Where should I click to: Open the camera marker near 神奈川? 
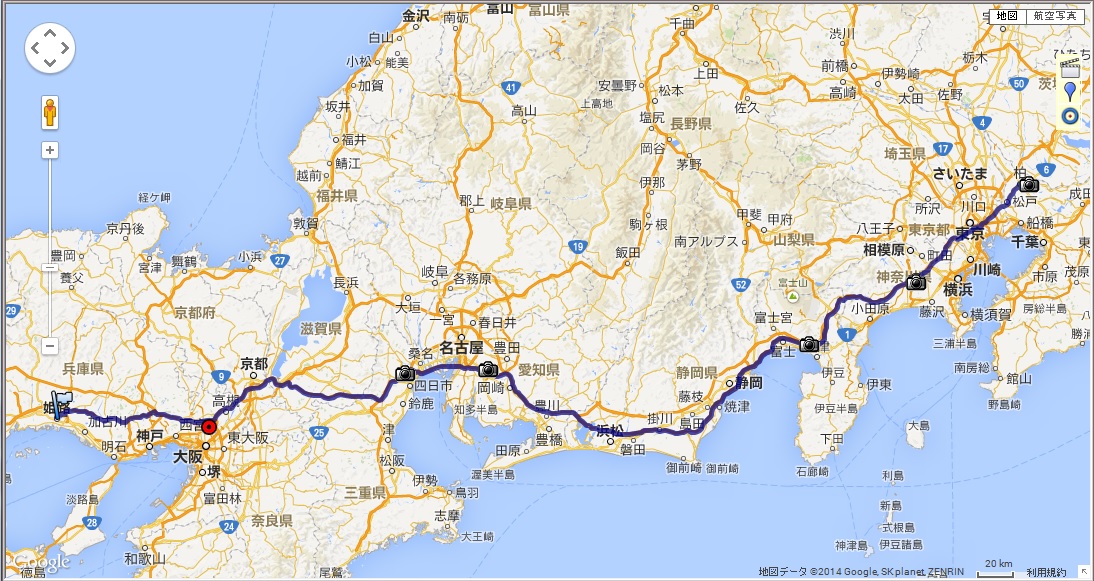(916, 283)
